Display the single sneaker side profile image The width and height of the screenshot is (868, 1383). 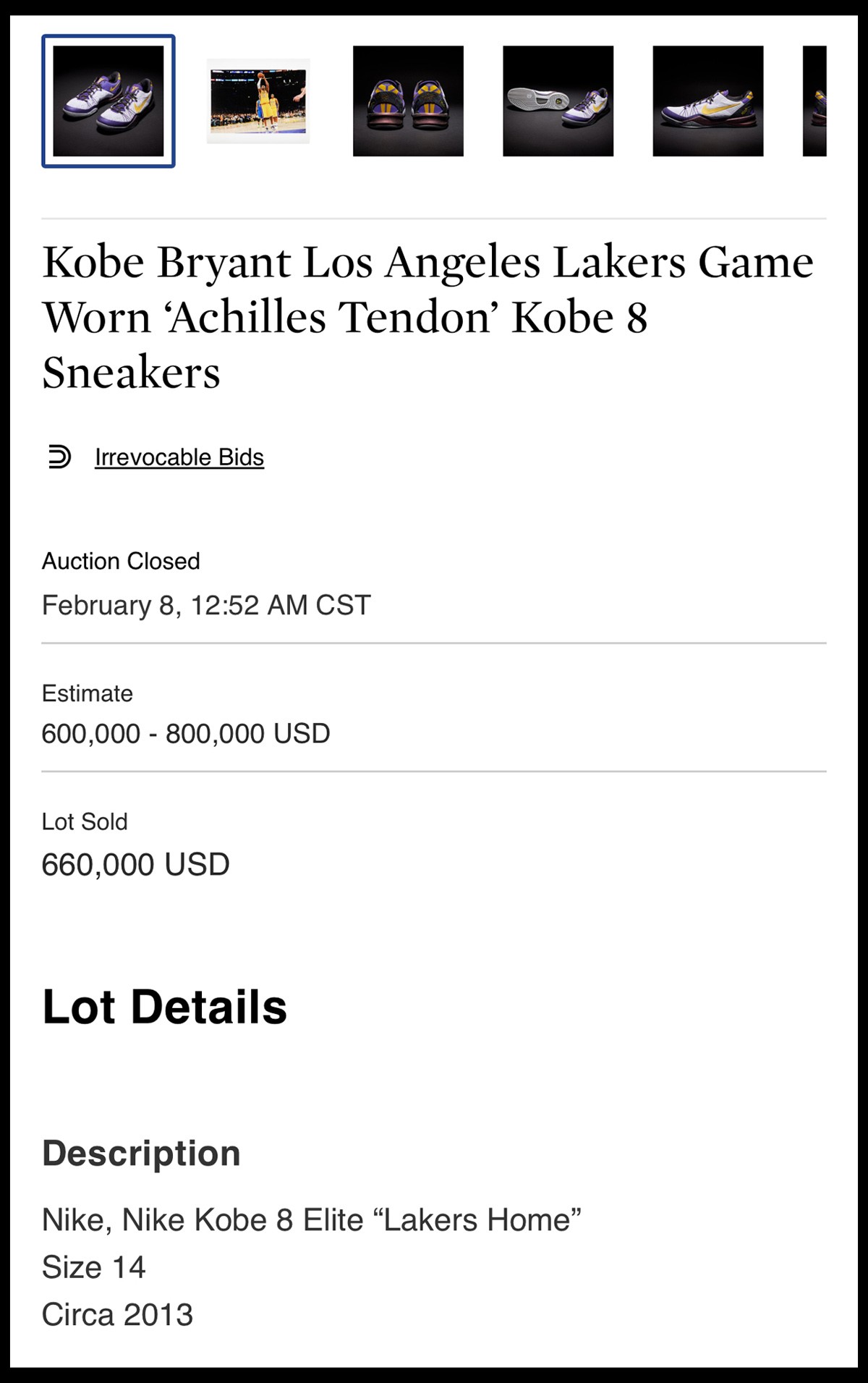click(x=707, y=101)
